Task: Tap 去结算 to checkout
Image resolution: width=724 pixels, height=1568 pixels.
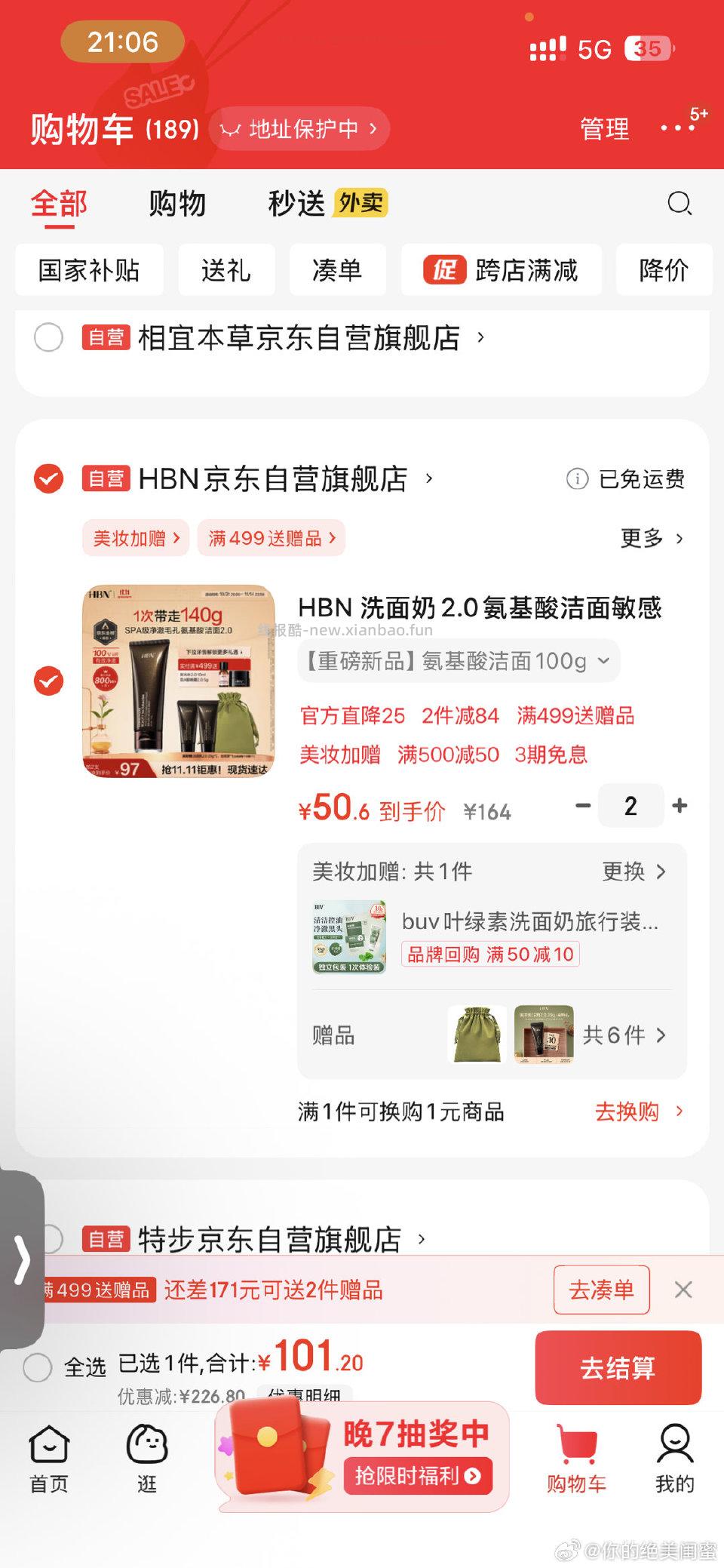Action: [x=618, y=1368]
